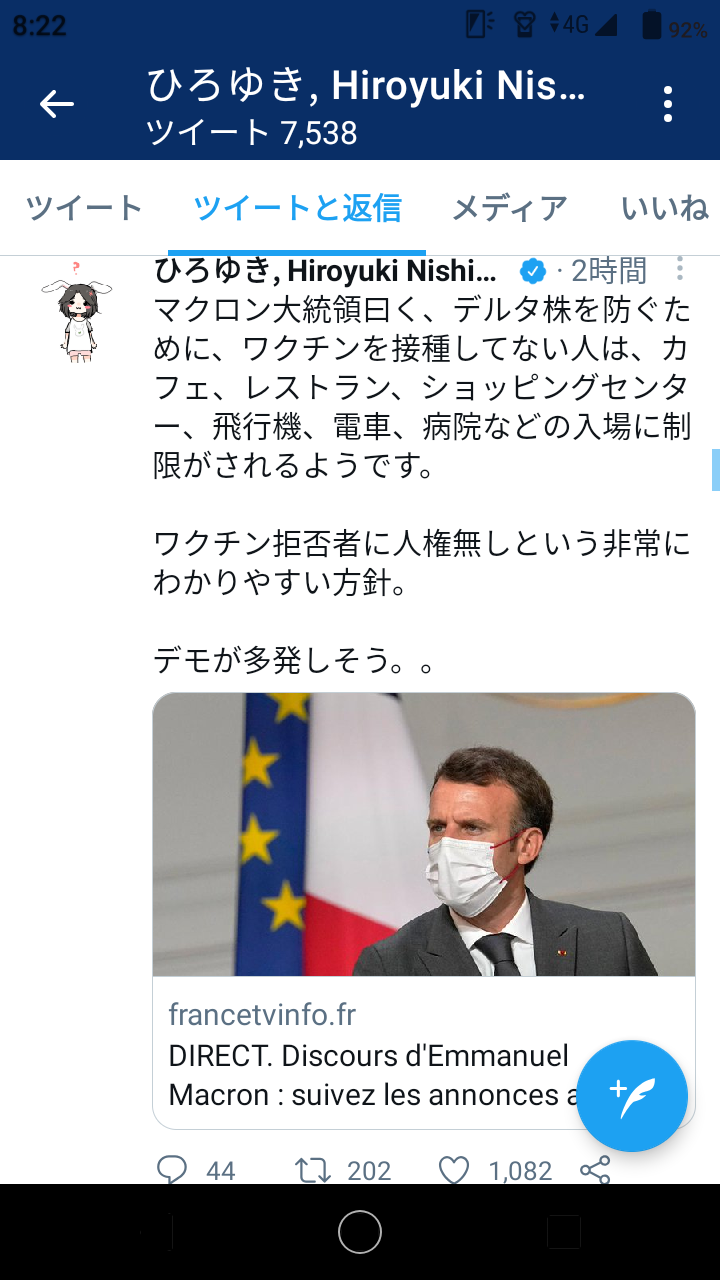Open the いいね tab
The height and width of the screenshot is (1280, 720).
(x=665, y=208)
